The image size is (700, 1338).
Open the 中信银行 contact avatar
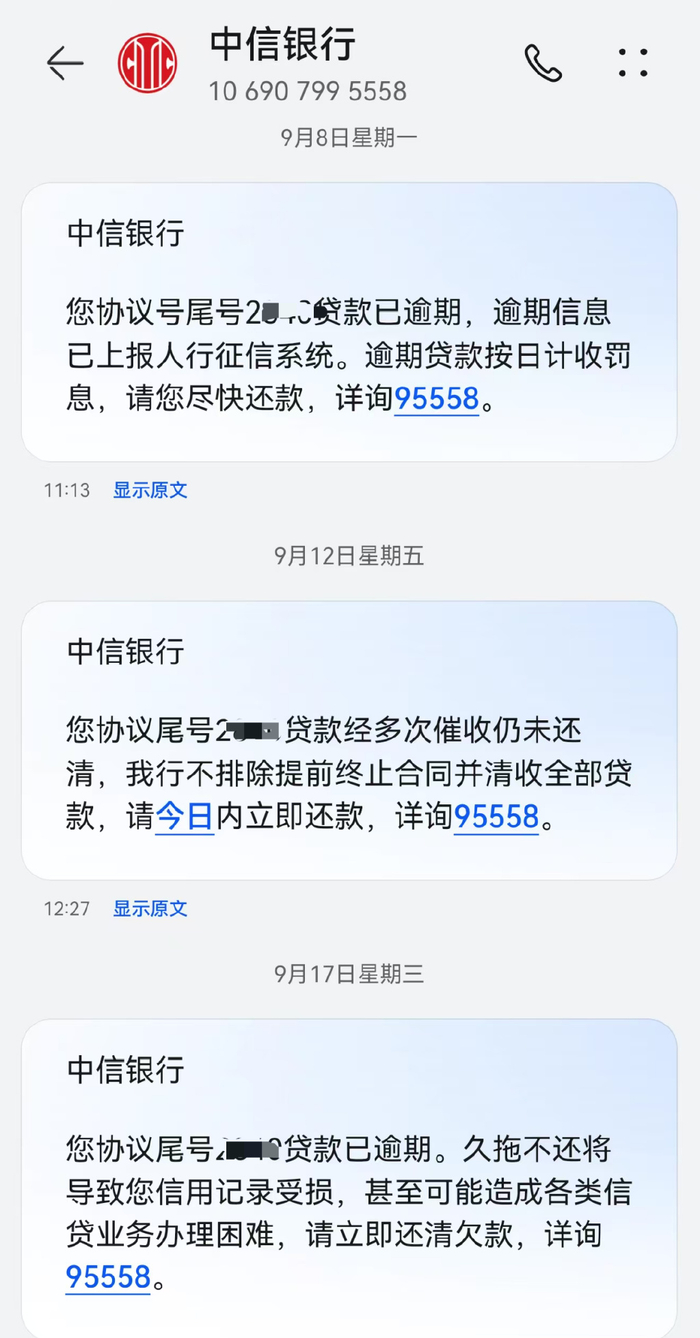(147, 63)
